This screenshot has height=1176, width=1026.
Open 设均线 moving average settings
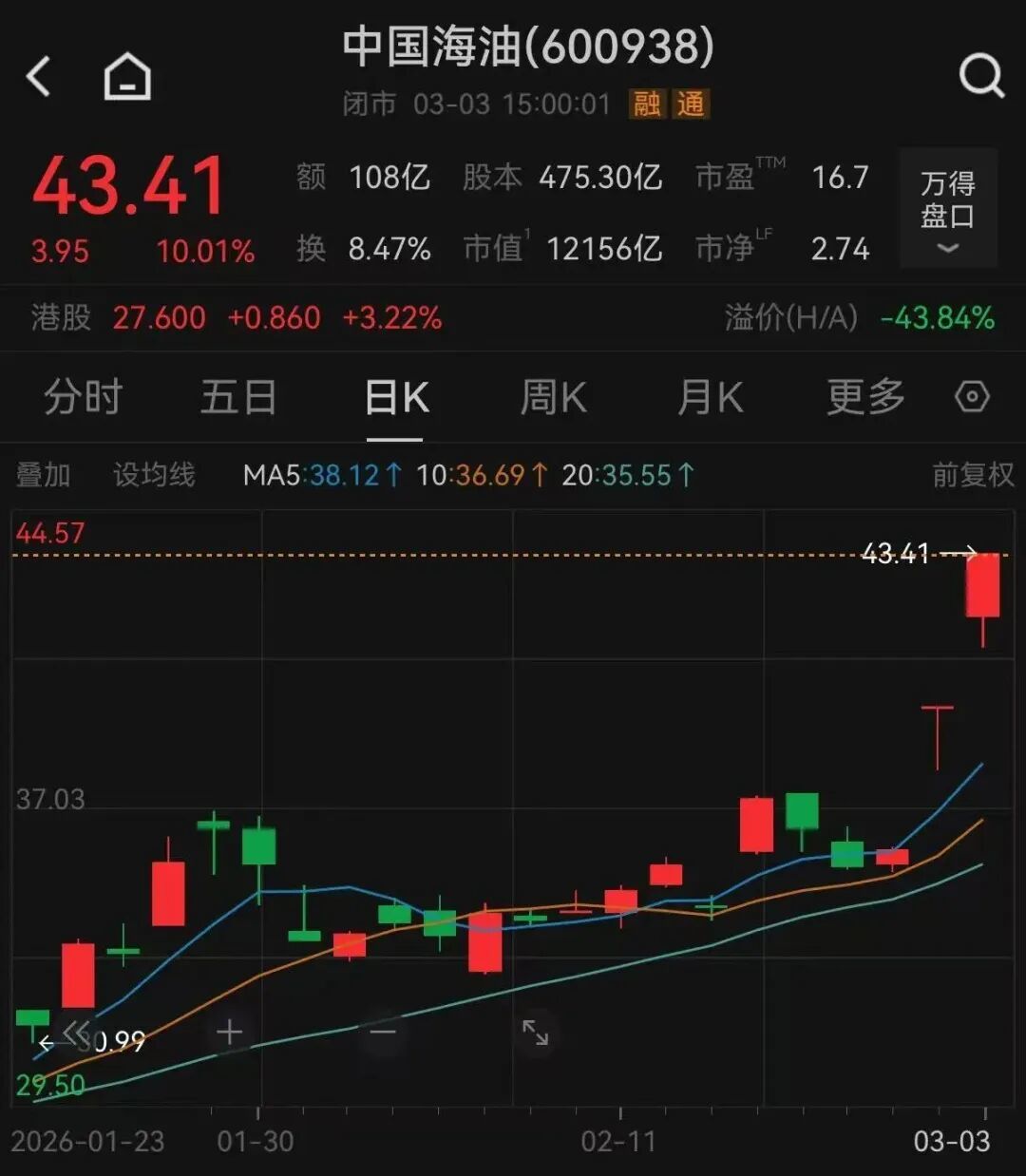[x=154, y=474]
